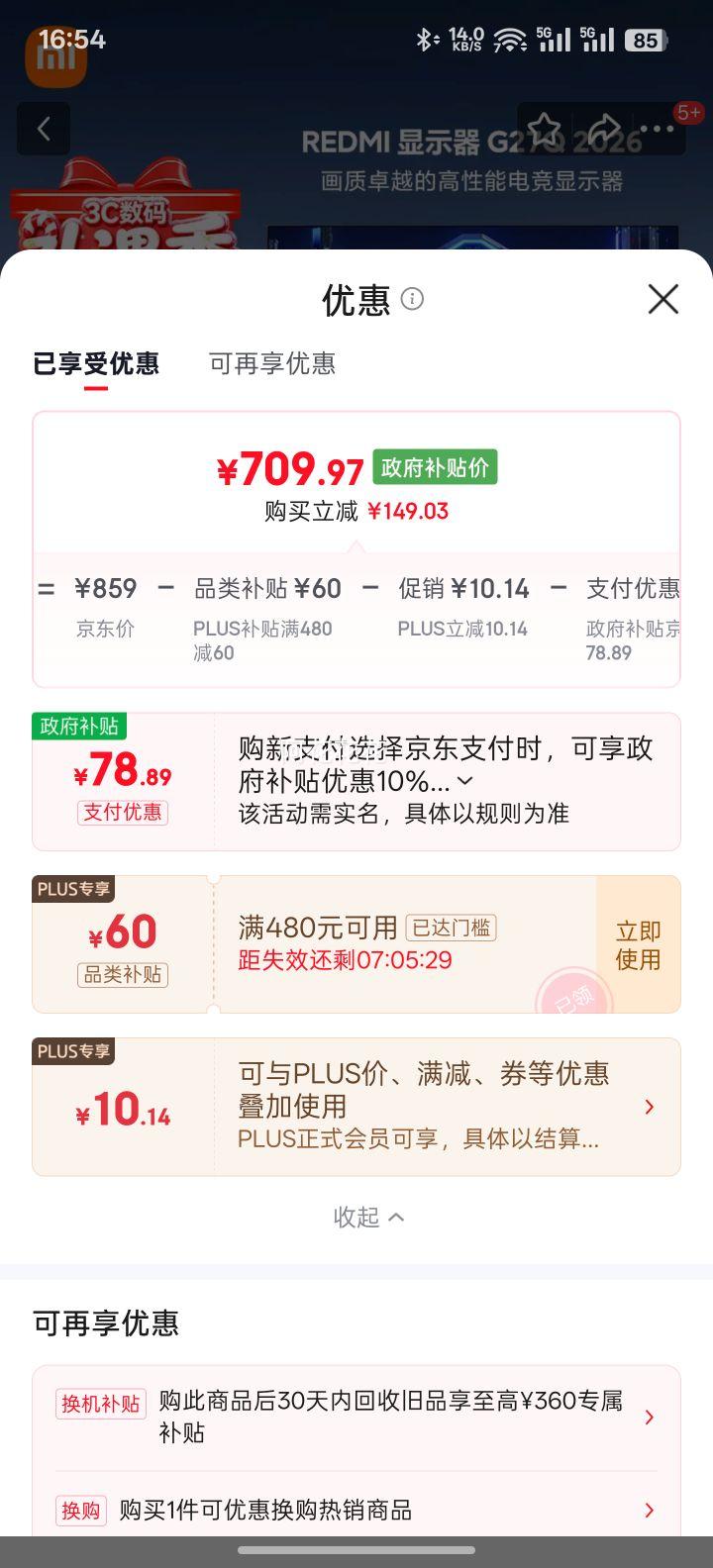Tap the Xiaomi launcher icon top left
Viewport: 713px width, 1568px height.
coord(55,54)
